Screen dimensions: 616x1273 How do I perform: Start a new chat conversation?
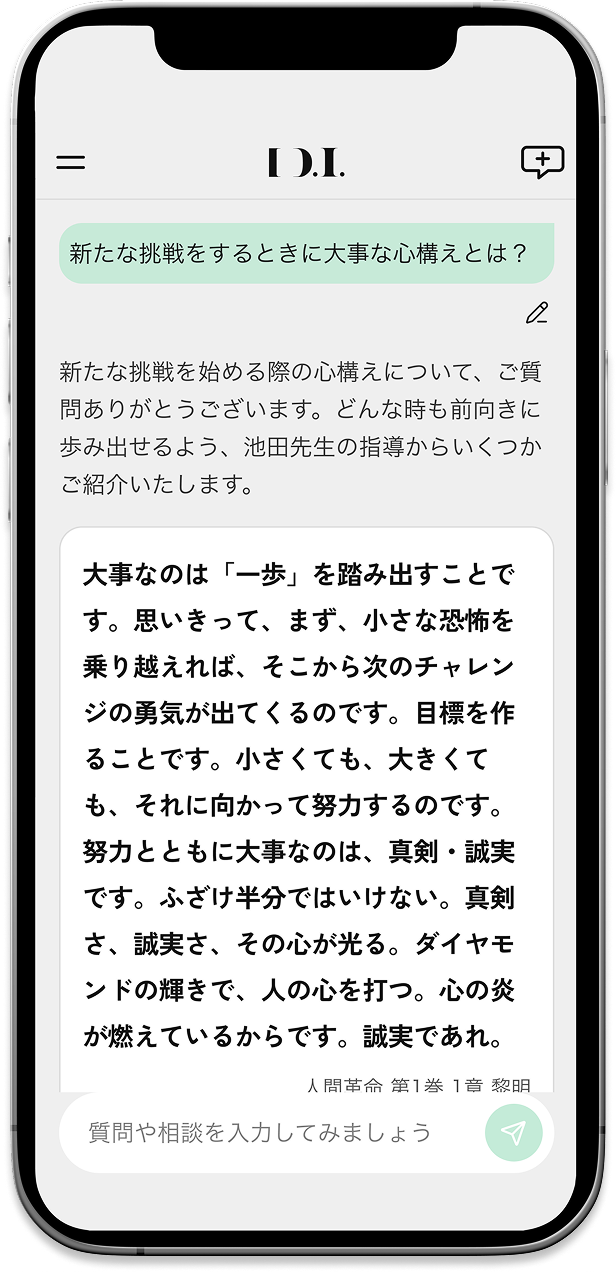coord(542,162)
